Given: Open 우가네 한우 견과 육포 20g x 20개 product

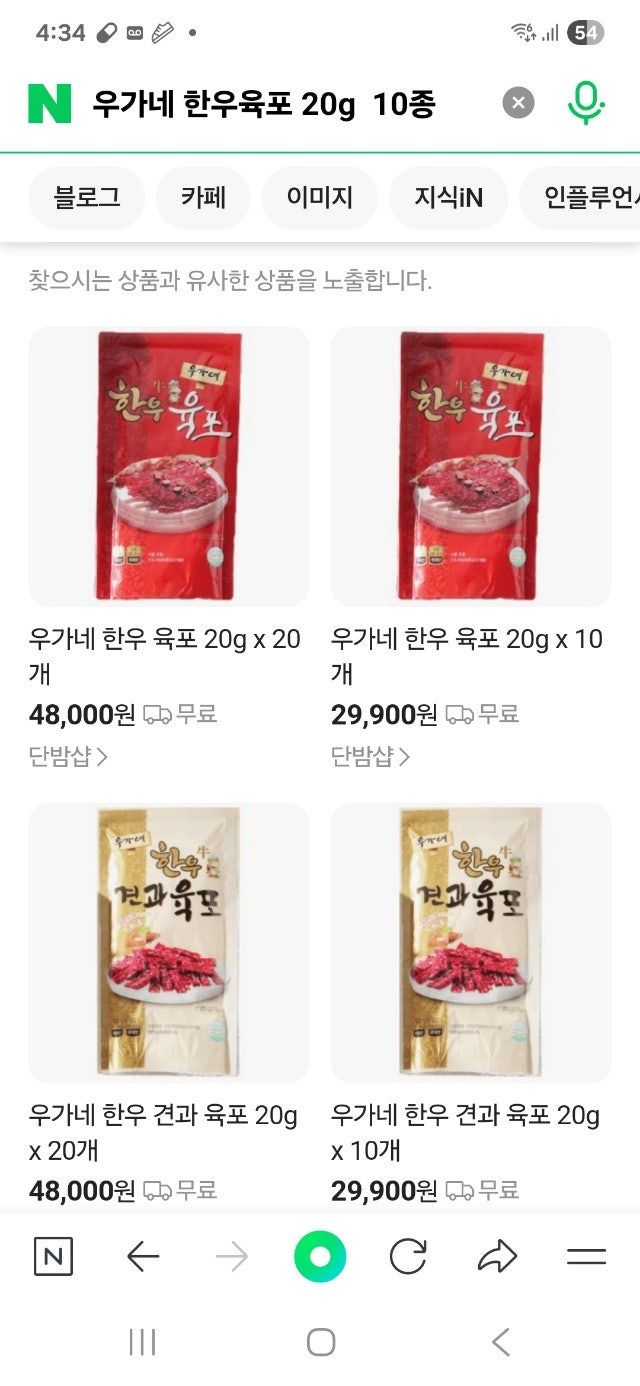Looking at the screenshot, I should (168, 942).
